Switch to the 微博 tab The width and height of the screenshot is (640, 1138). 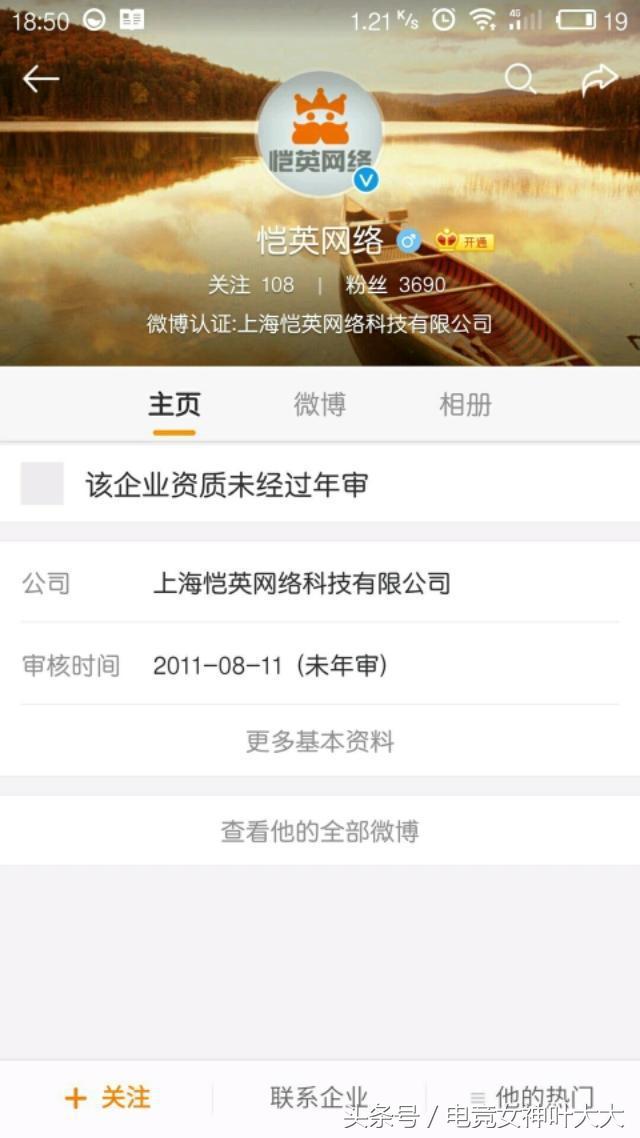pos(320,405)
